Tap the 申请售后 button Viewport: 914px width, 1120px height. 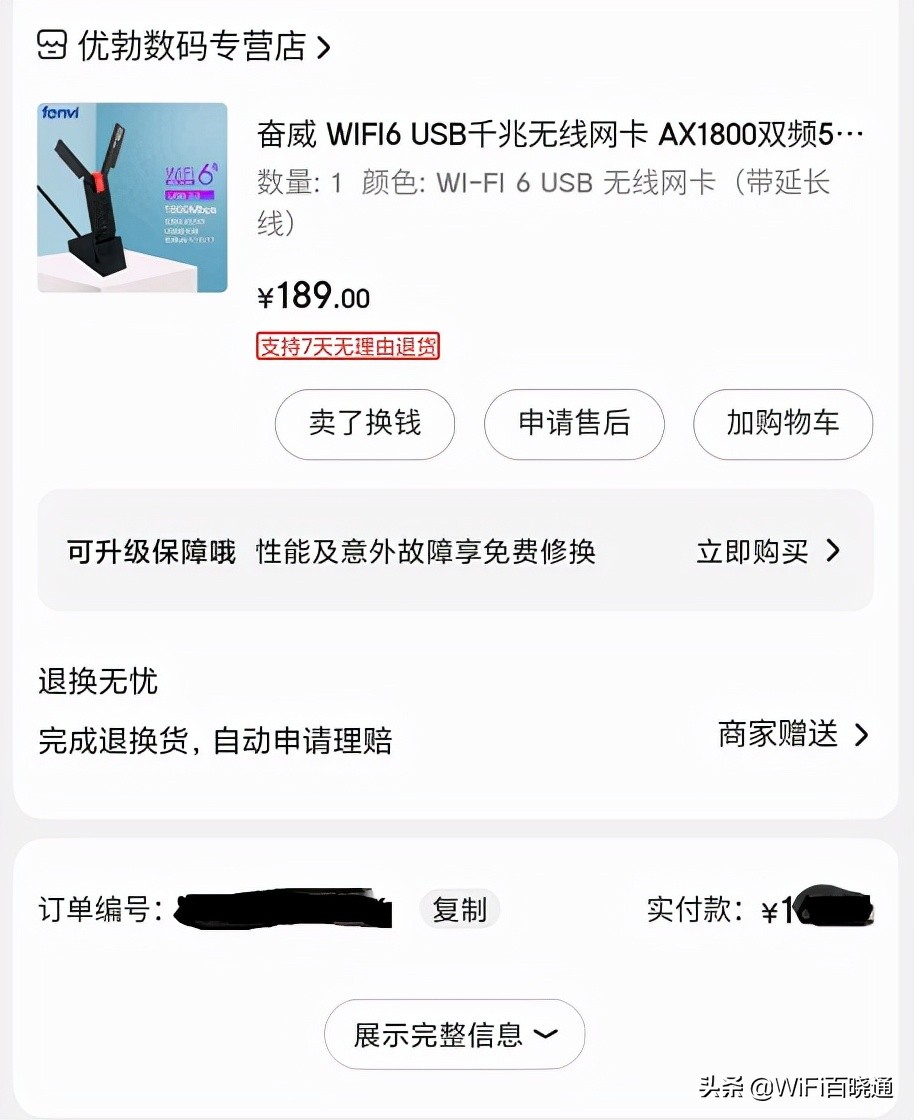(x=574, y=424)
